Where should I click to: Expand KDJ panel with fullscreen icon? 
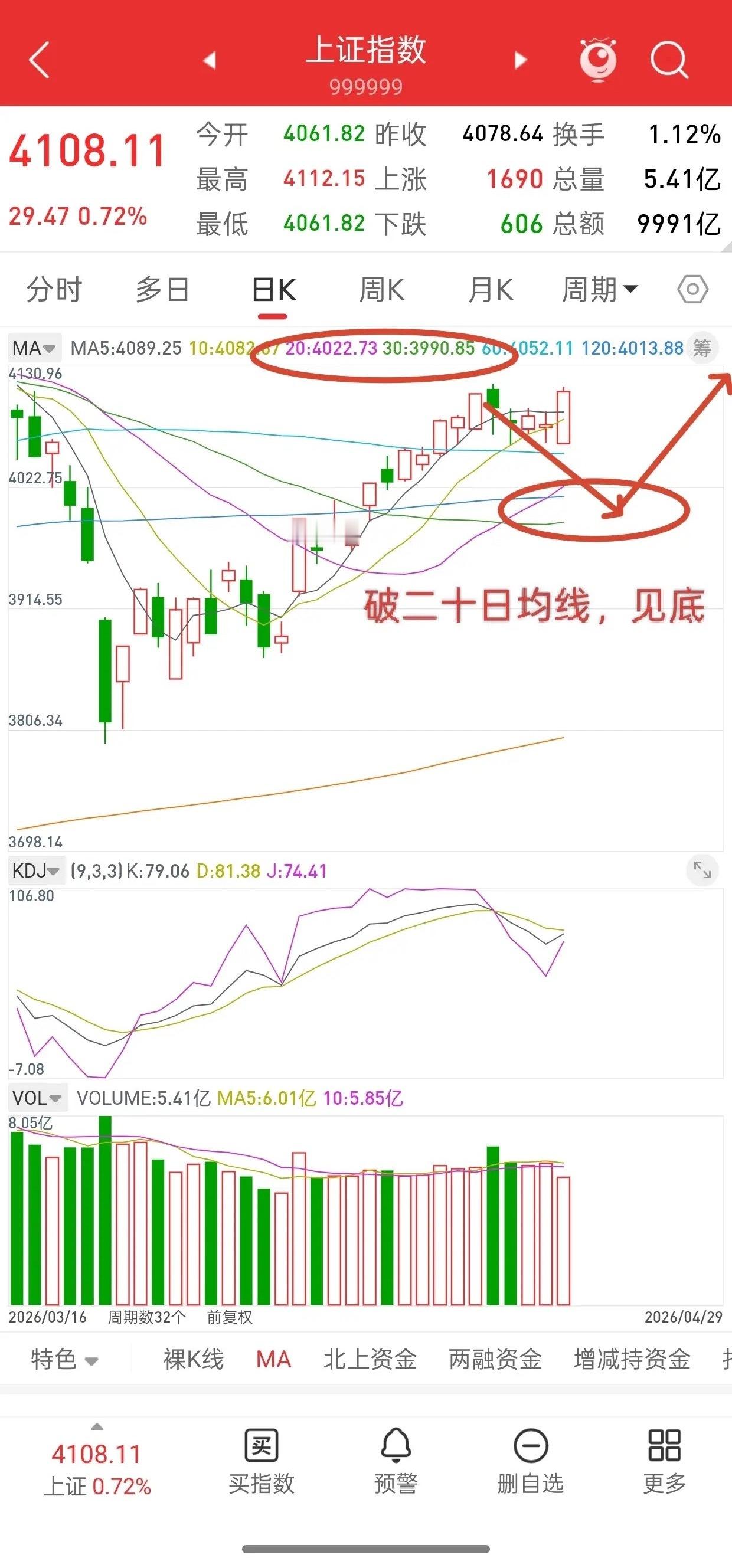point(701,872)
